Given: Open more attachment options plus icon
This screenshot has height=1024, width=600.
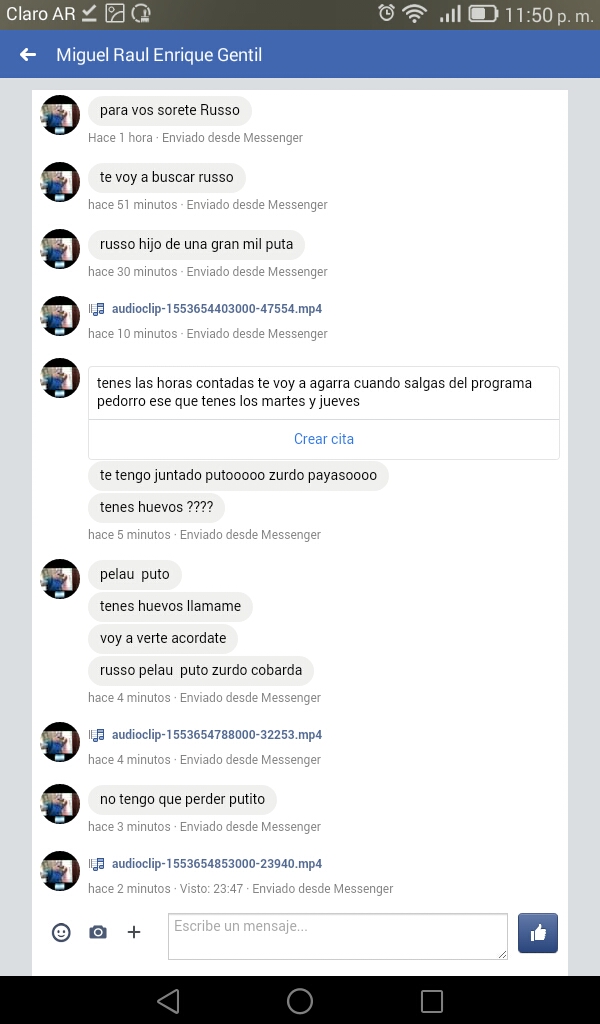Looking at the screenshot, I should 134,932.
